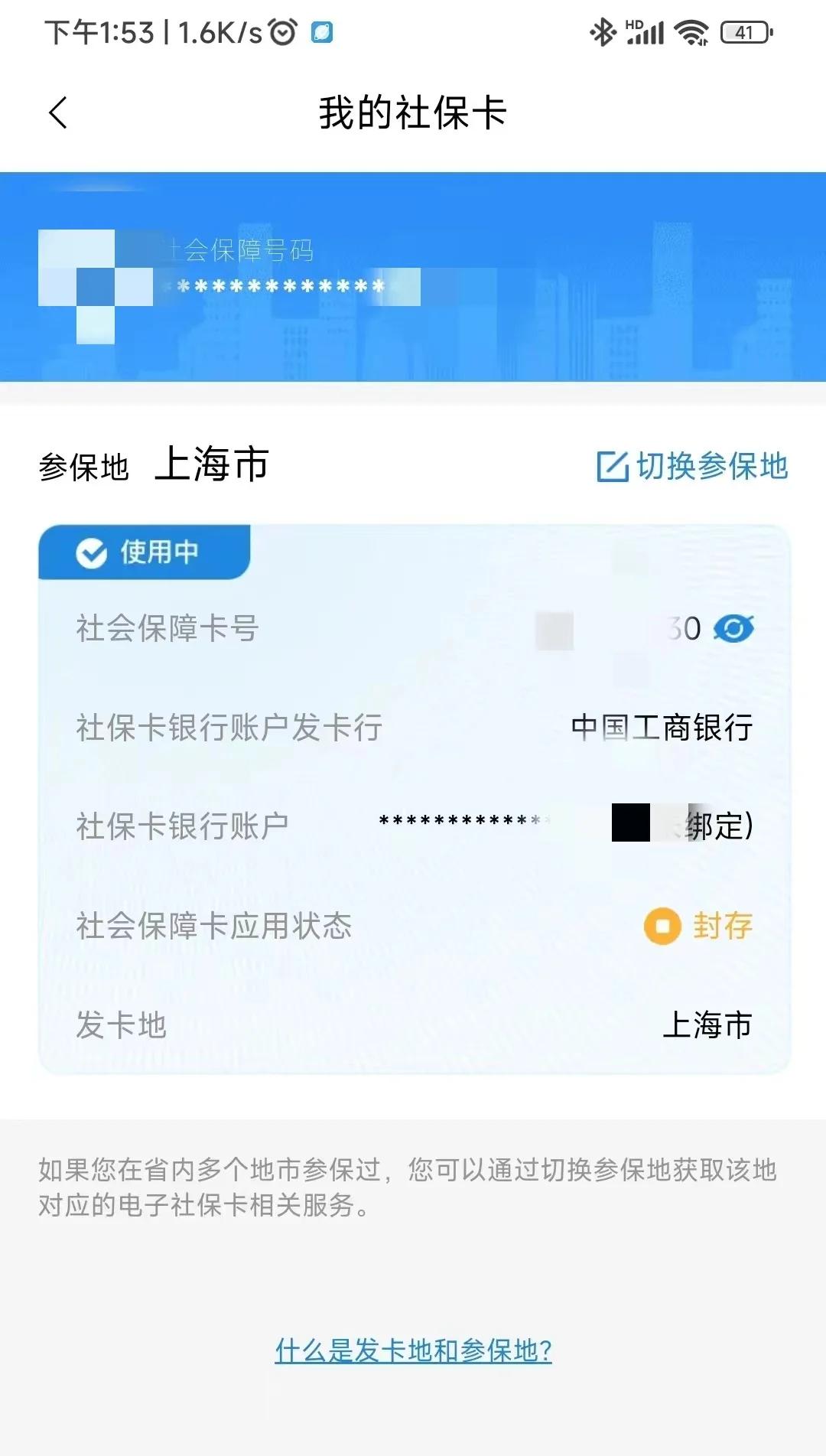Image resolution: width=826 pixels, height=1456 pixels.
Task: Select the 我的社保卡 title bar
Action: (413, 112)
